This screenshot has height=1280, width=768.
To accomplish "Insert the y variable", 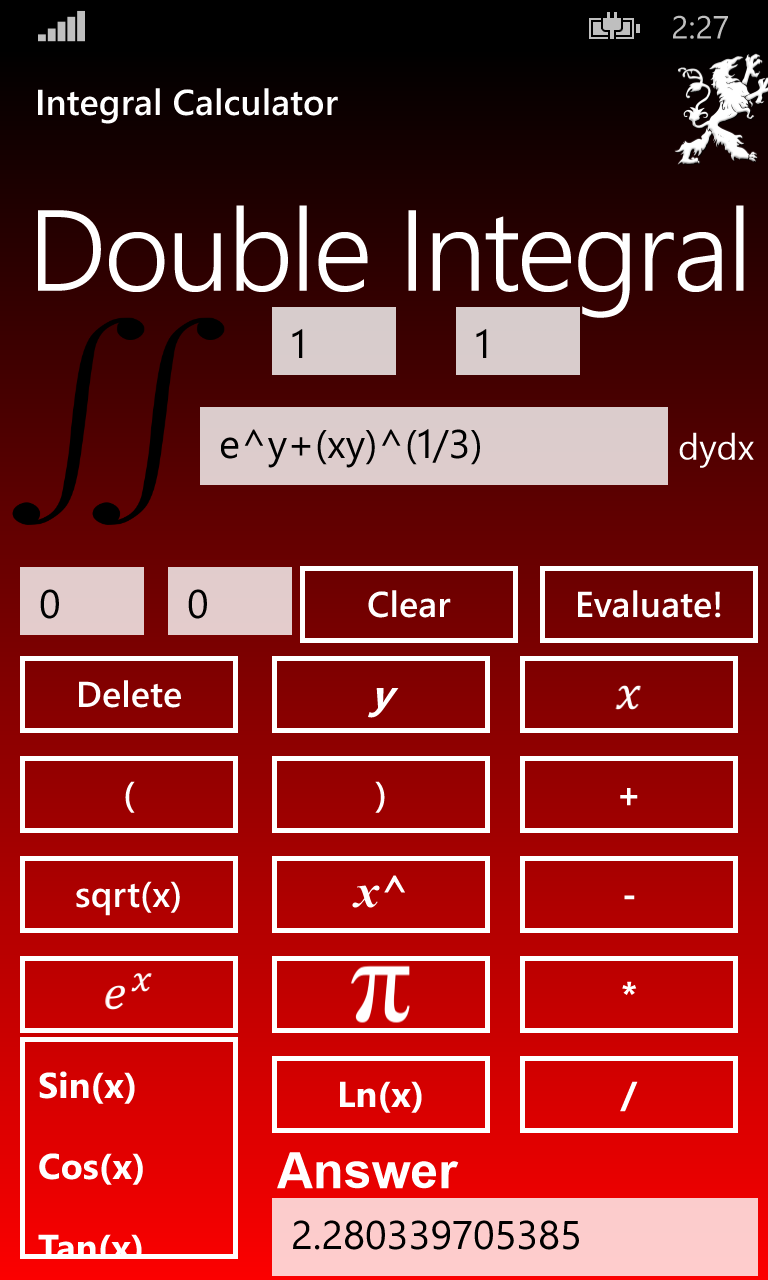I will click(381, 695).
